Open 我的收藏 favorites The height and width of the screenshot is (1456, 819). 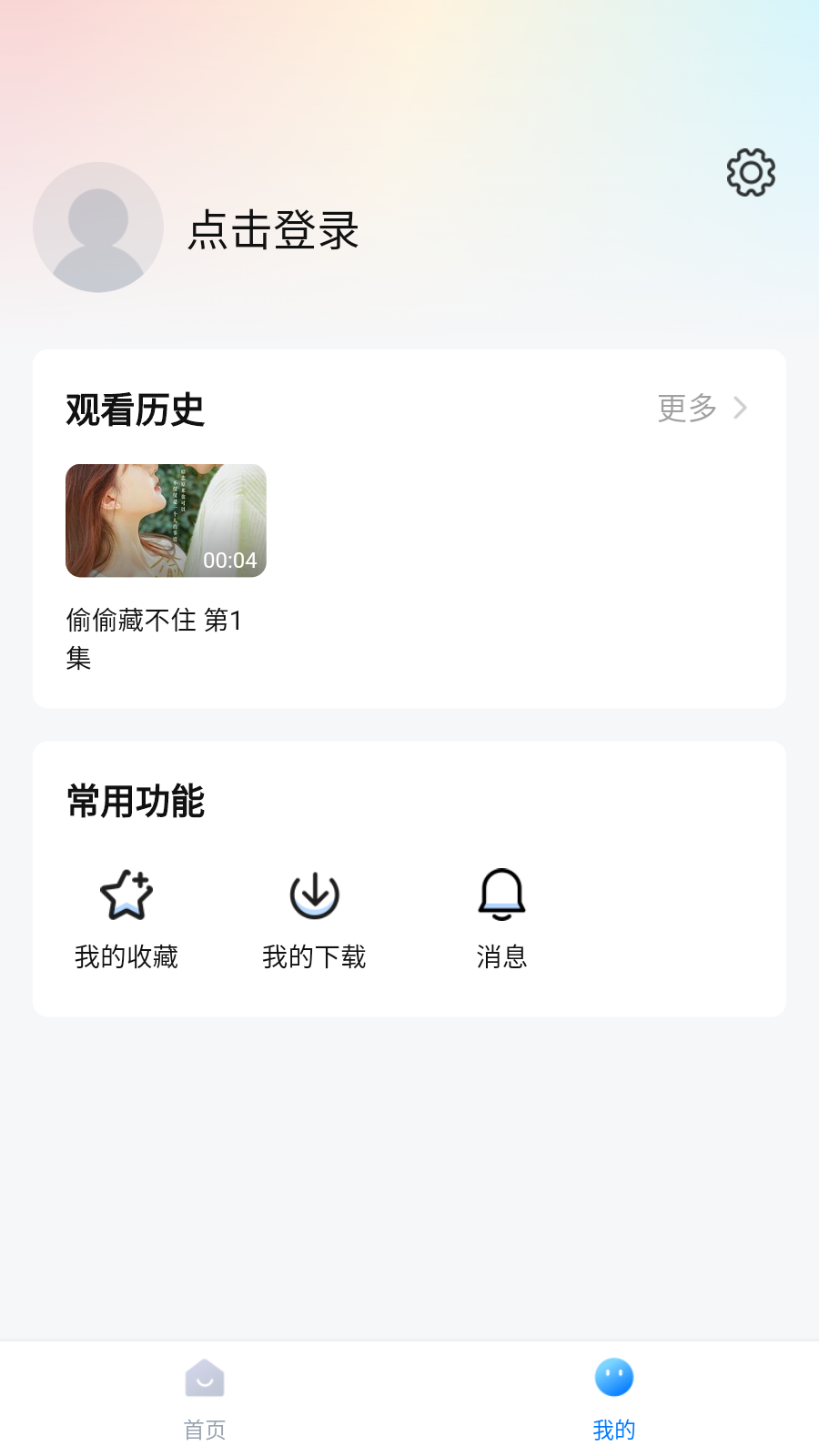(126, 917)
